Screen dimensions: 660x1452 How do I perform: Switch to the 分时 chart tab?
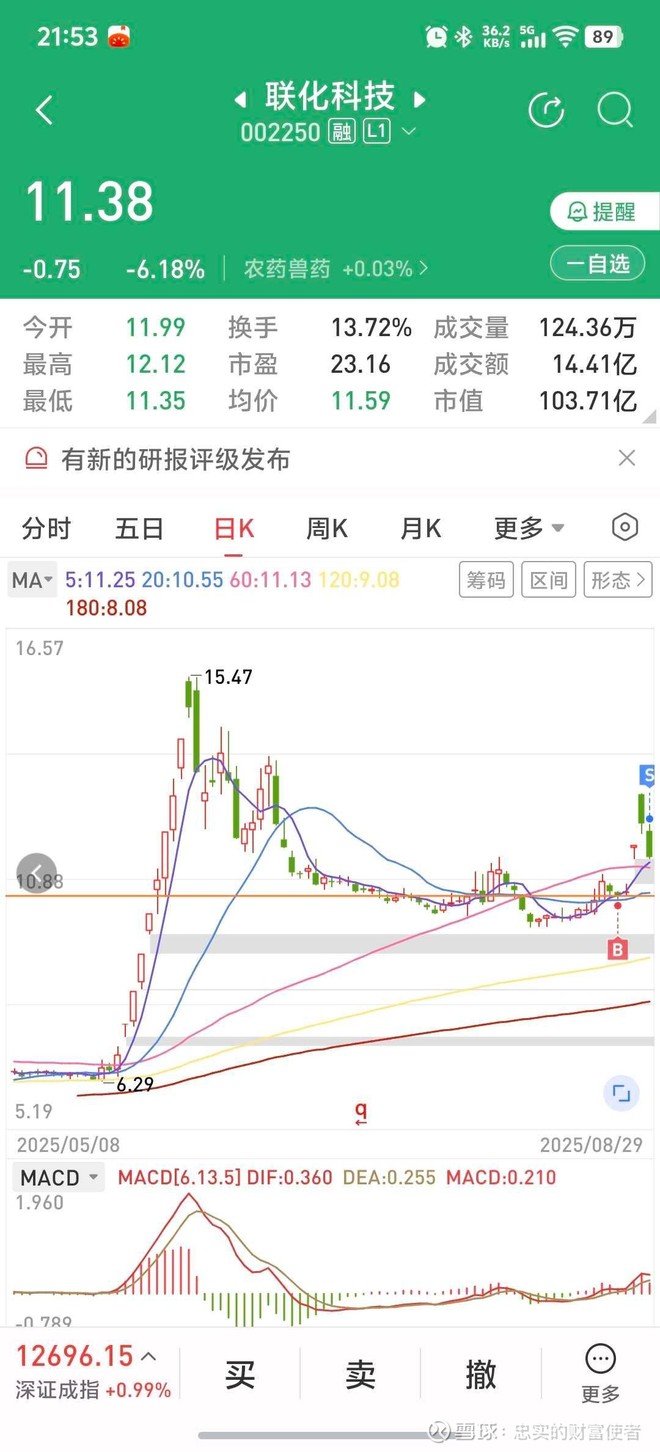pyautogui.click(x=46, y=528)
